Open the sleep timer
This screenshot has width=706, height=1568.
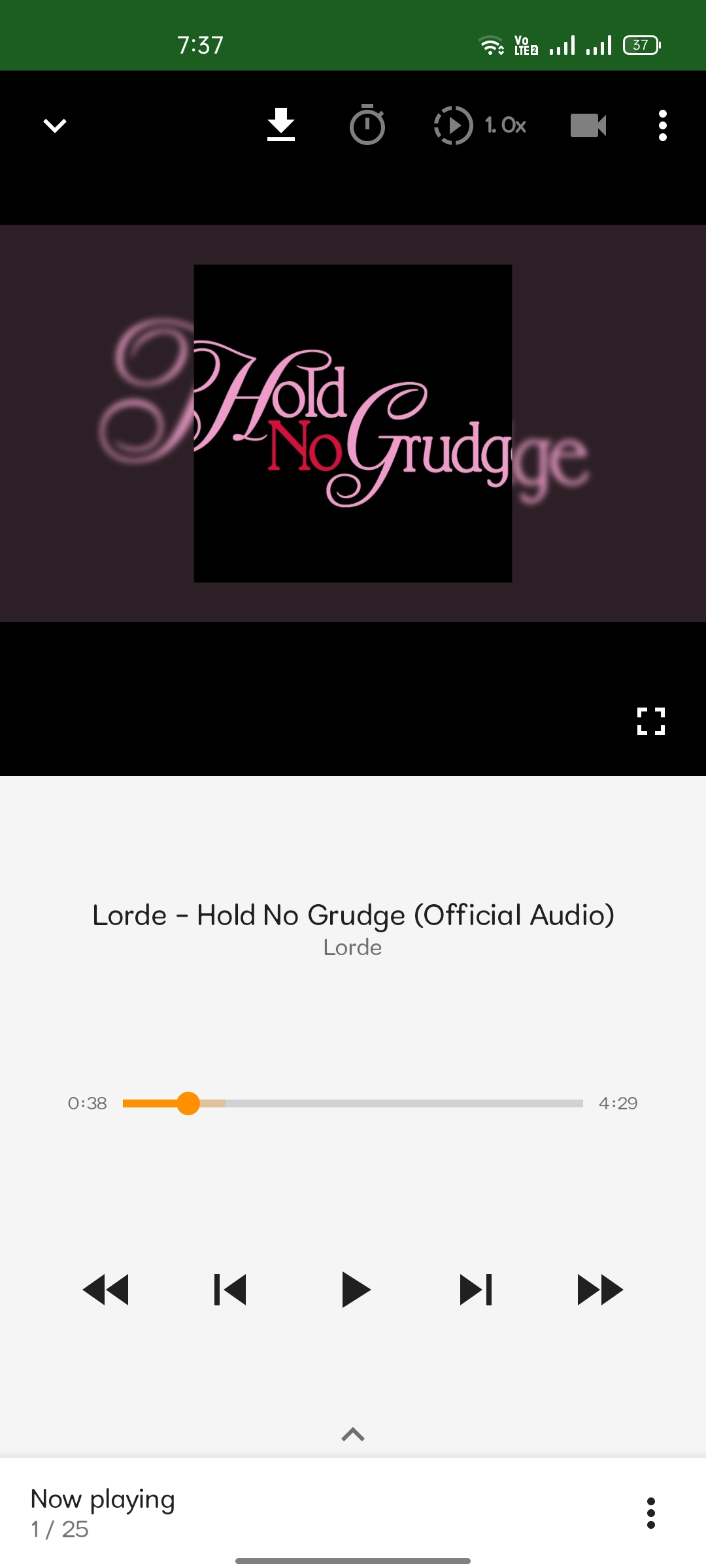click(x=367, y=125)
